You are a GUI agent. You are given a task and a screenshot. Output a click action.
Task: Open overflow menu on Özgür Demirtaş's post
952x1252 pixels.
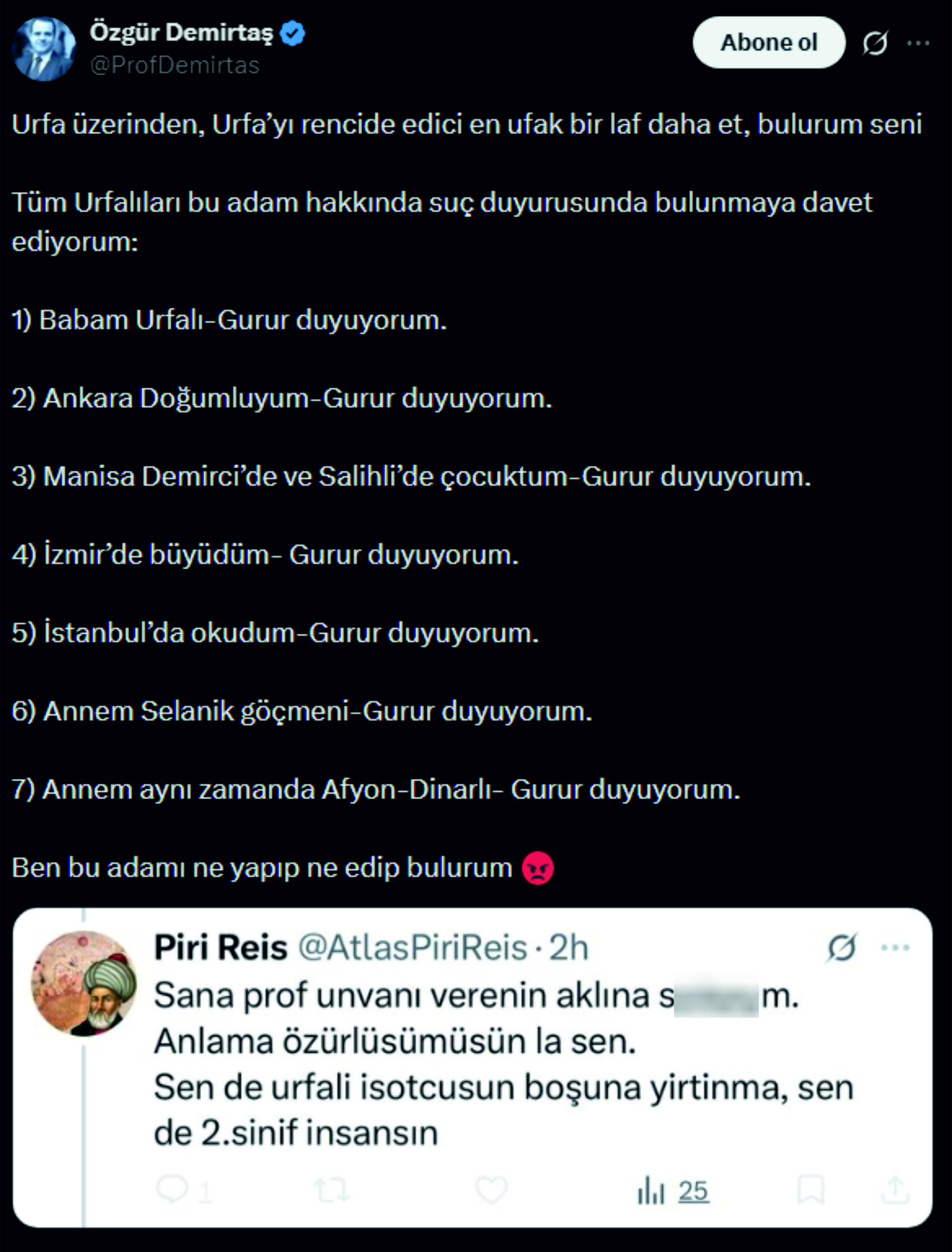[x=918, y=43]
